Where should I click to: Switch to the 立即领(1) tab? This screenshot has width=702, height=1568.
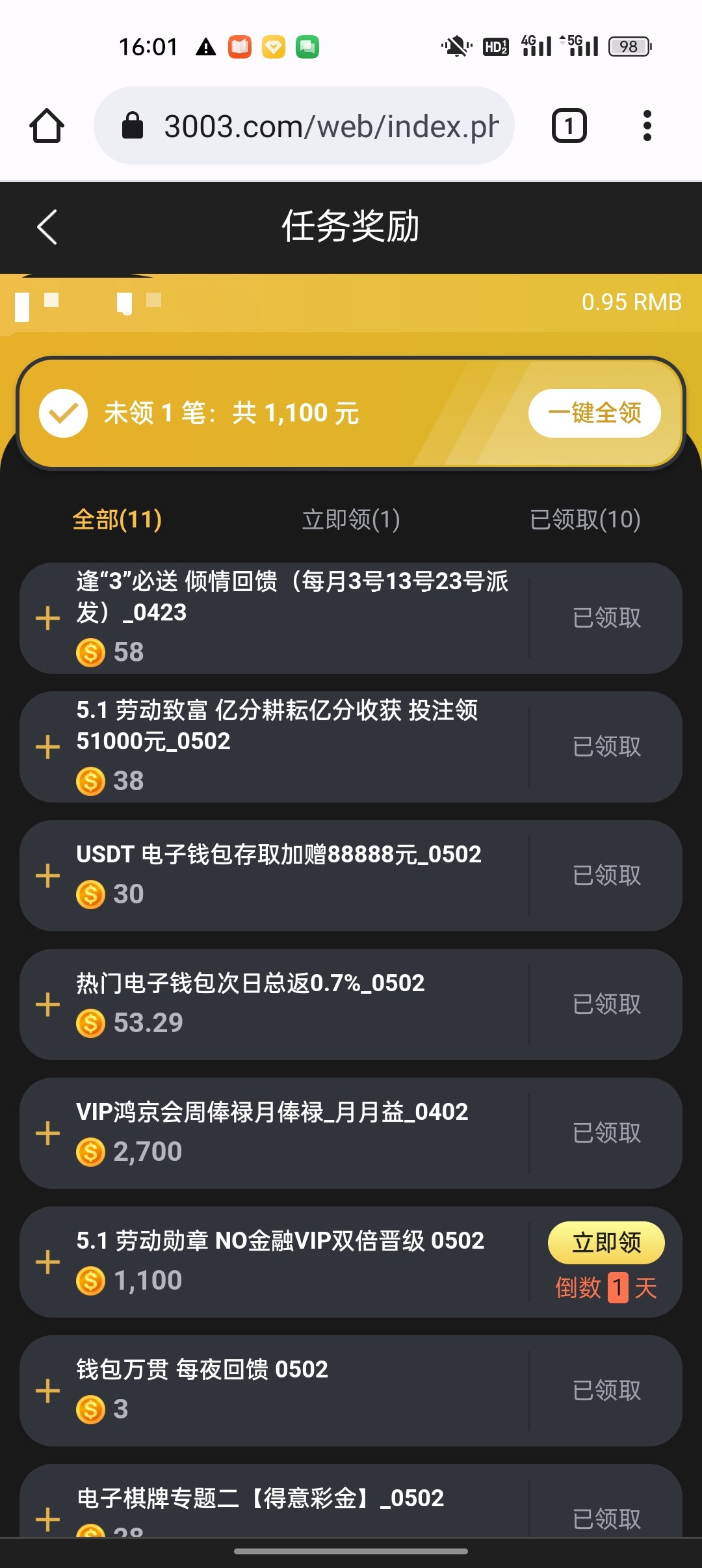pyautogui.click(x=351, y=520)
